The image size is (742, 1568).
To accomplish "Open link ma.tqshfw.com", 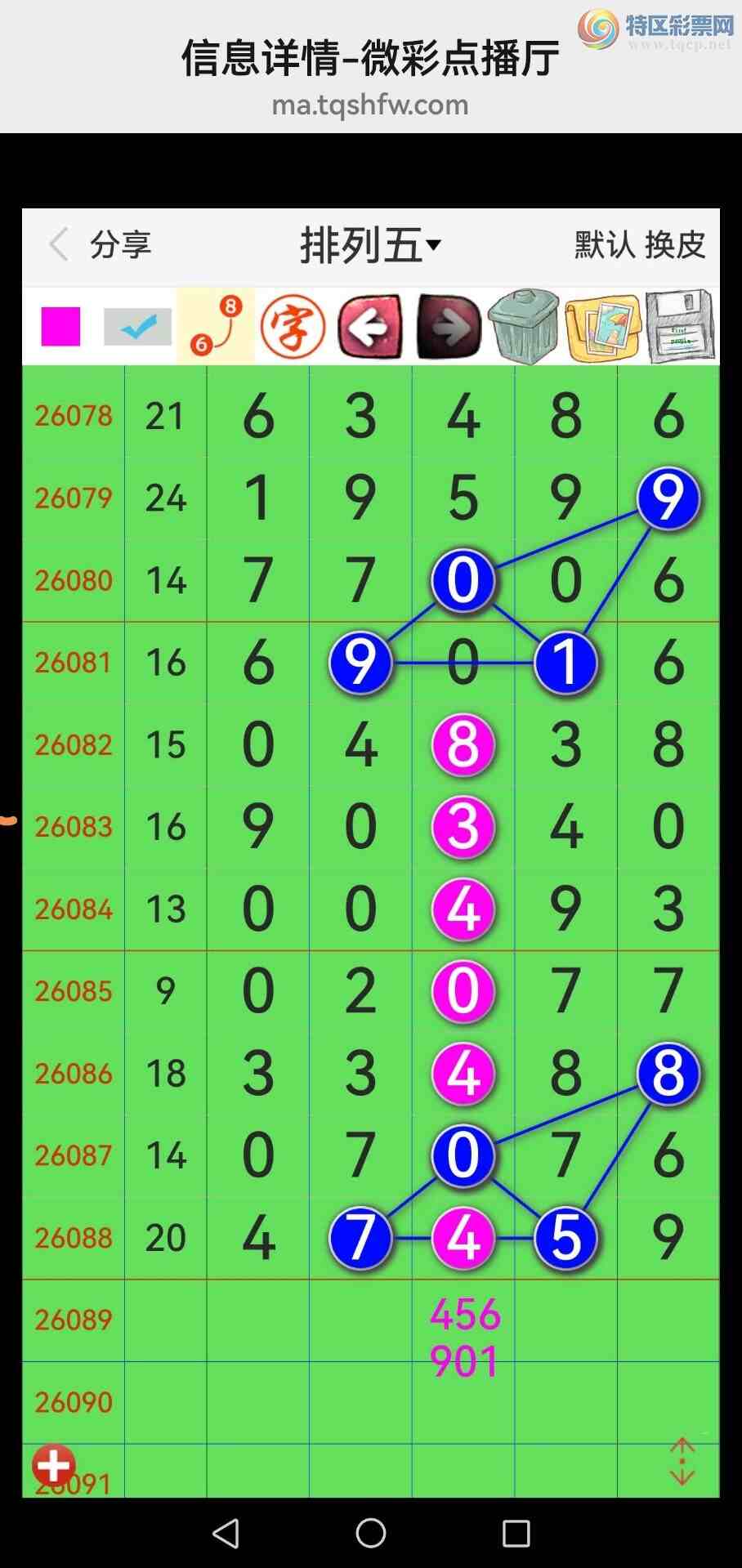I will [370, 105].
